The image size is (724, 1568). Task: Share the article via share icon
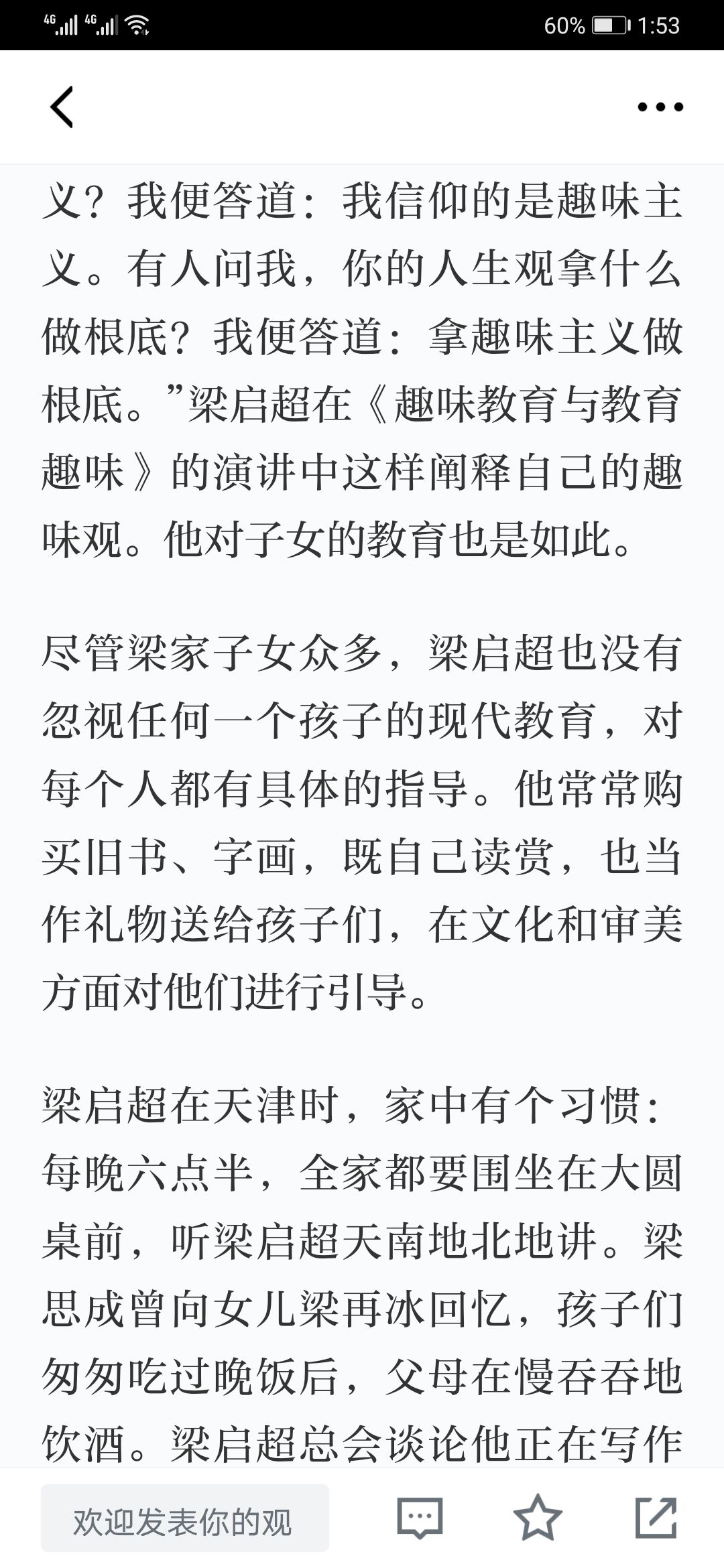tap(656, 1517)
